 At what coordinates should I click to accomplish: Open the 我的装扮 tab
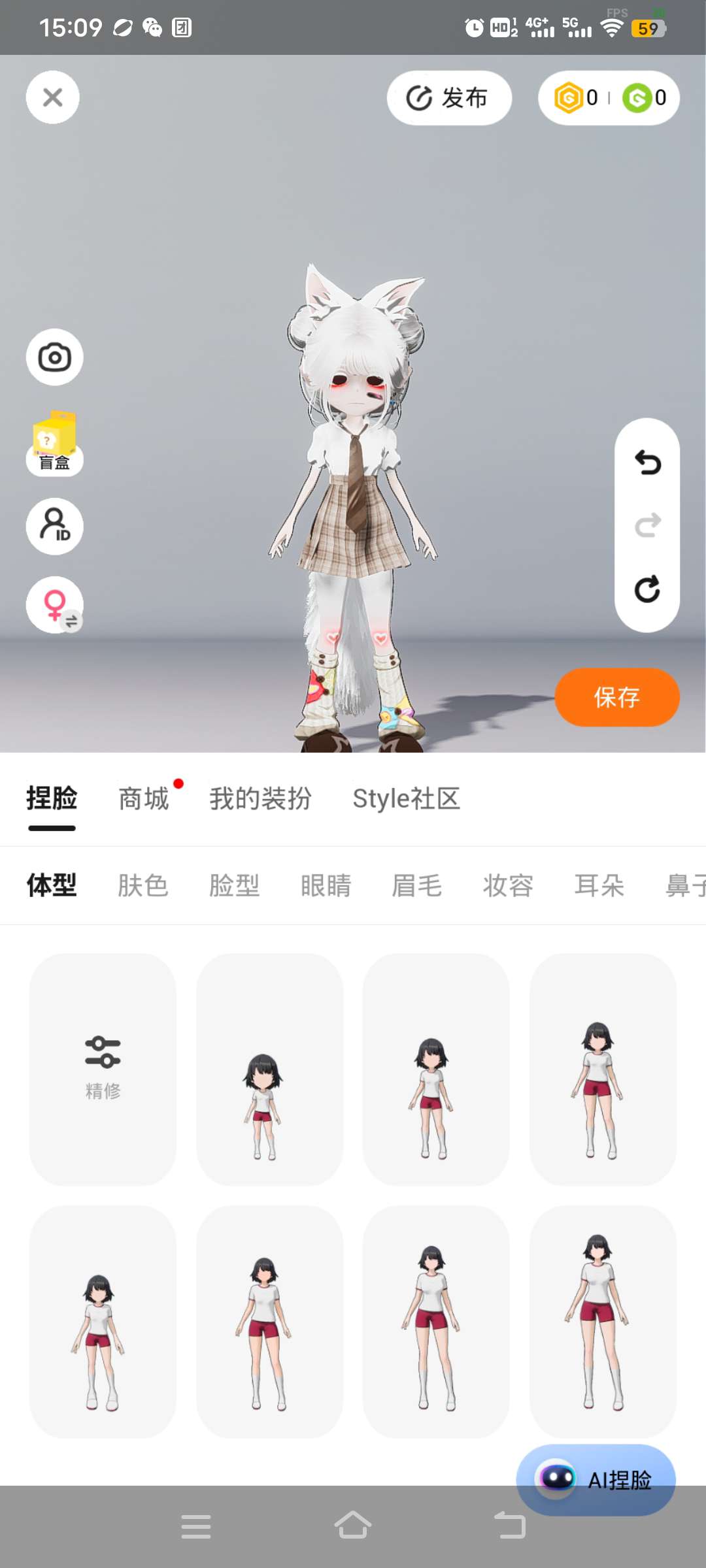[260, 798]
